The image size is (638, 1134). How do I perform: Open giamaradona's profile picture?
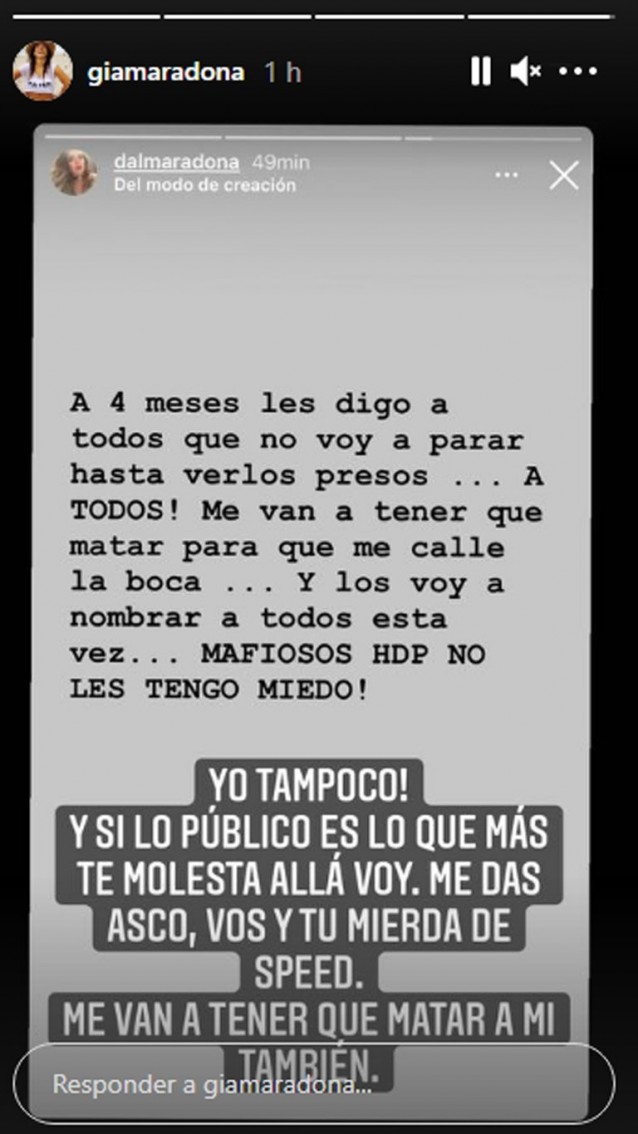tap(42, 71)
